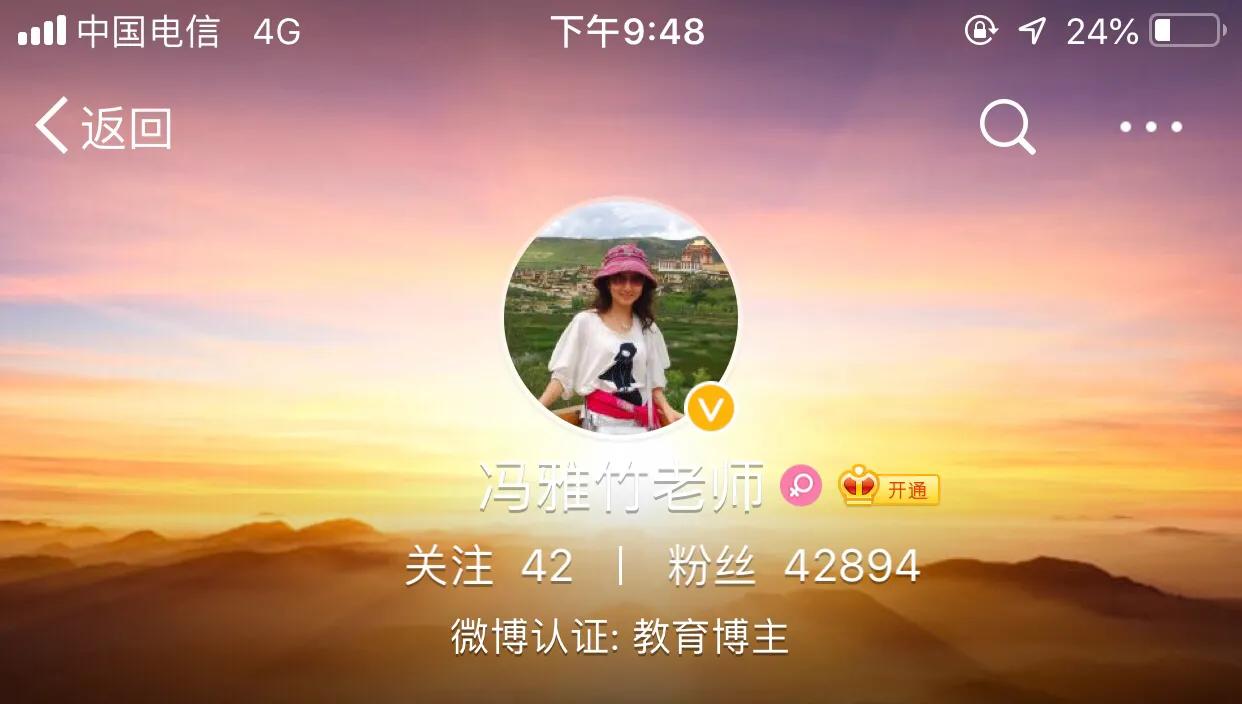Image resolution: width=1242 pixels, height=704 pixels.
Task: Open the 粉丝 42894 followers list
Action: pyautogui.click(x=793, y=567)
